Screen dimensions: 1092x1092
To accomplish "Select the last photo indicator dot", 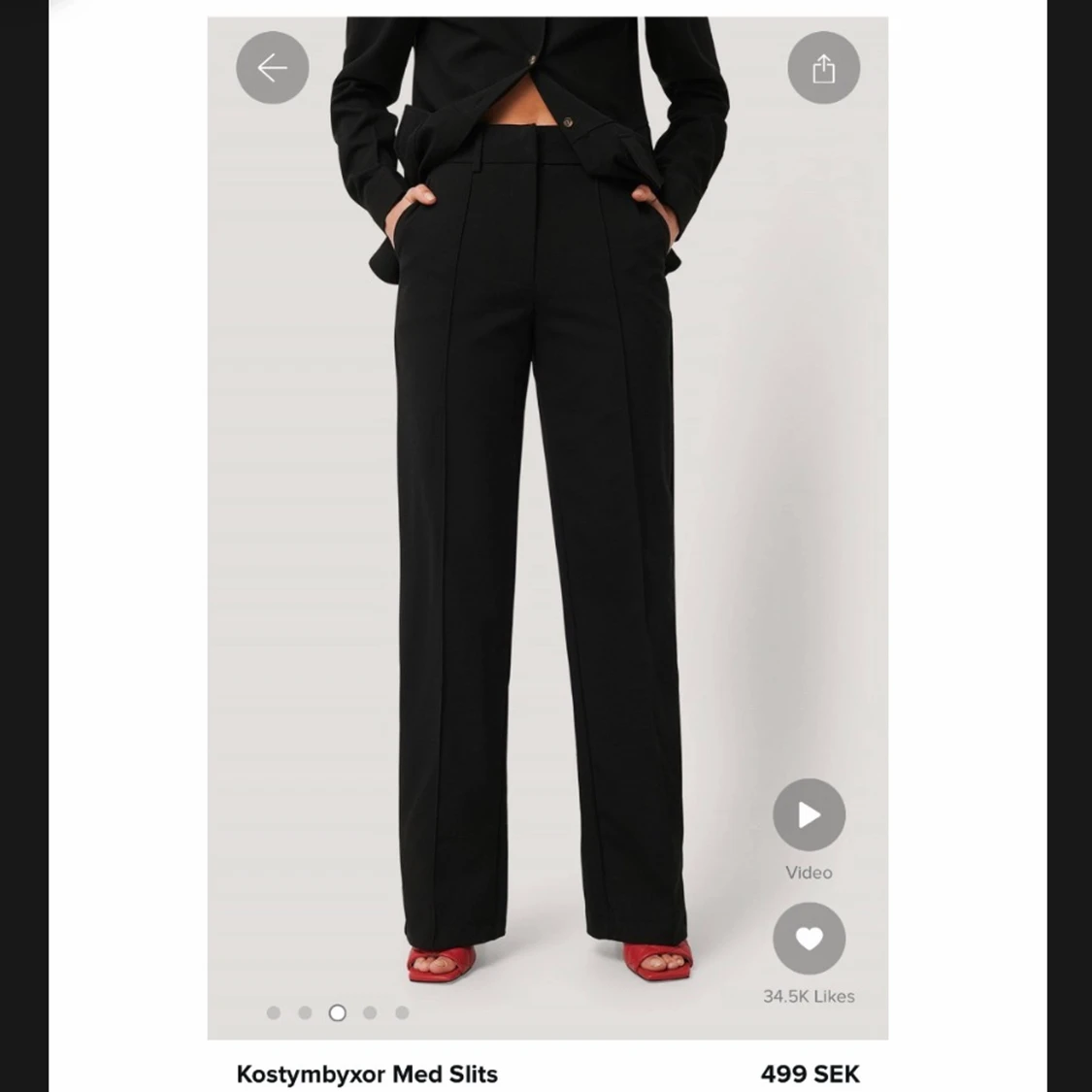I will [x=402, y=1012].
